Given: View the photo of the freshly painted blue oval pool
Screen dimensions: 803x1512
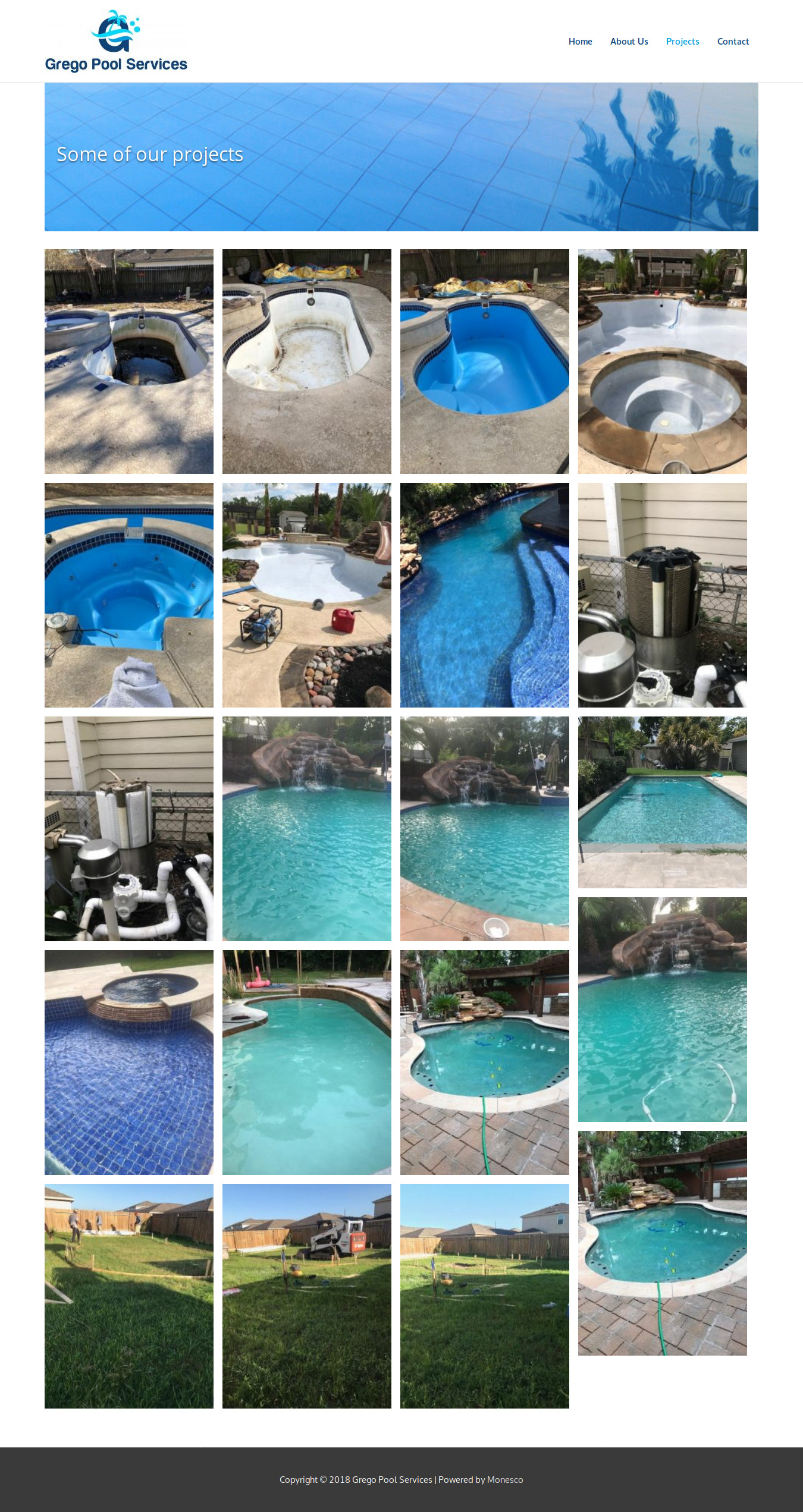Looking at the screenshot, I should pos(485,362).
